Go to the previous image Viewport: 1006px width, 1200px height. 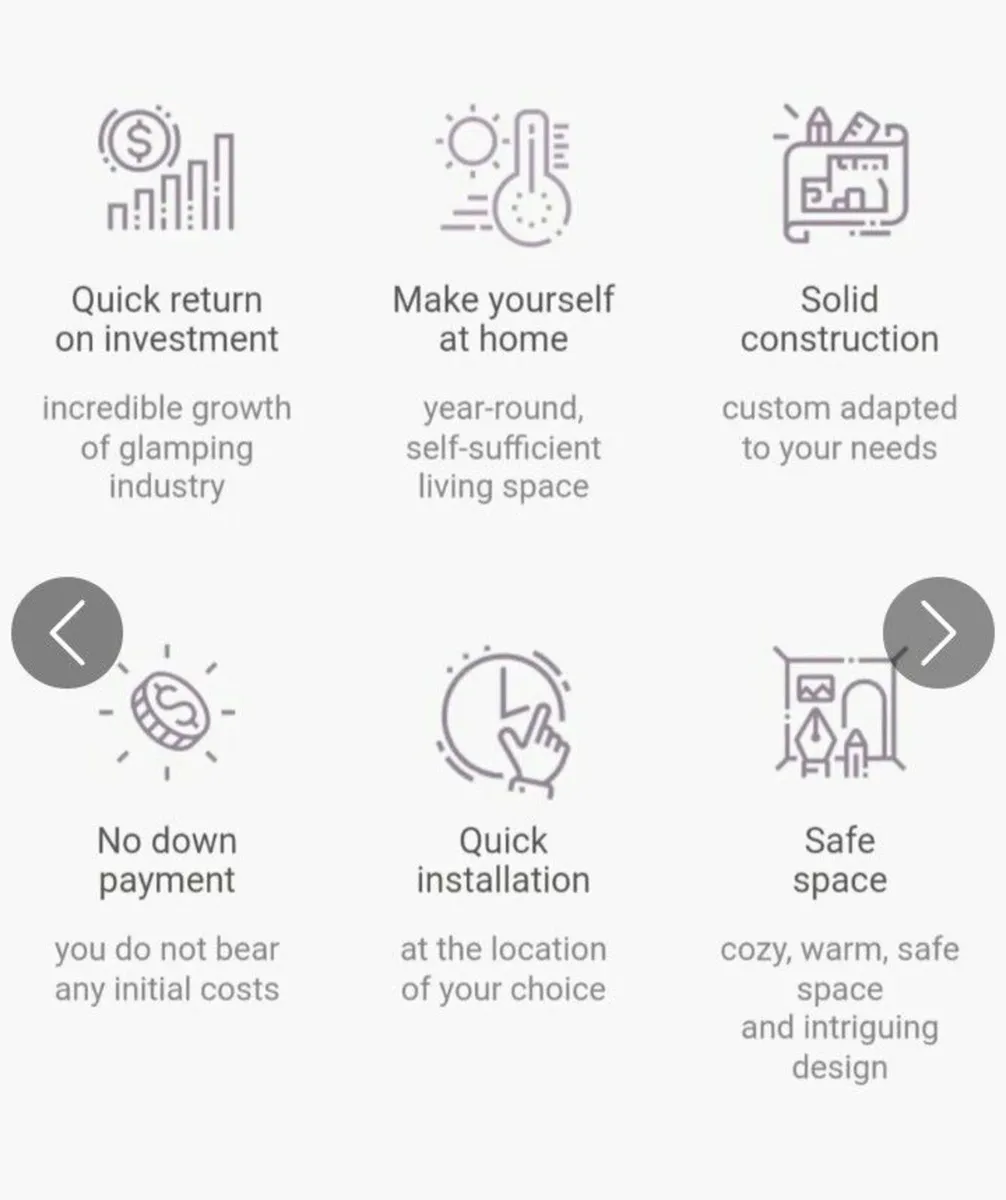[x=67, y=633]
